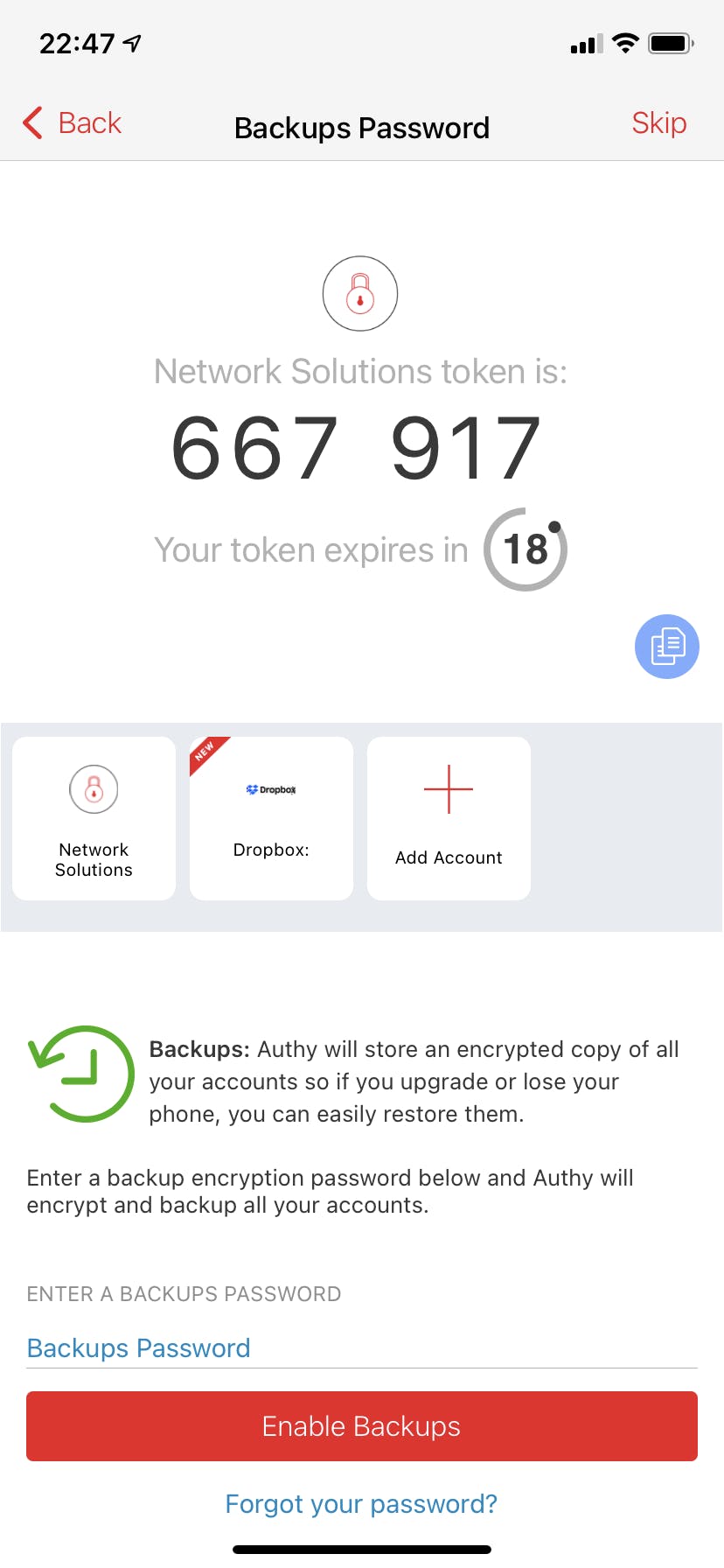Focus the Backups Password field
Image resolution: width=724 pixels, height=1568 pixels.
361,1348
